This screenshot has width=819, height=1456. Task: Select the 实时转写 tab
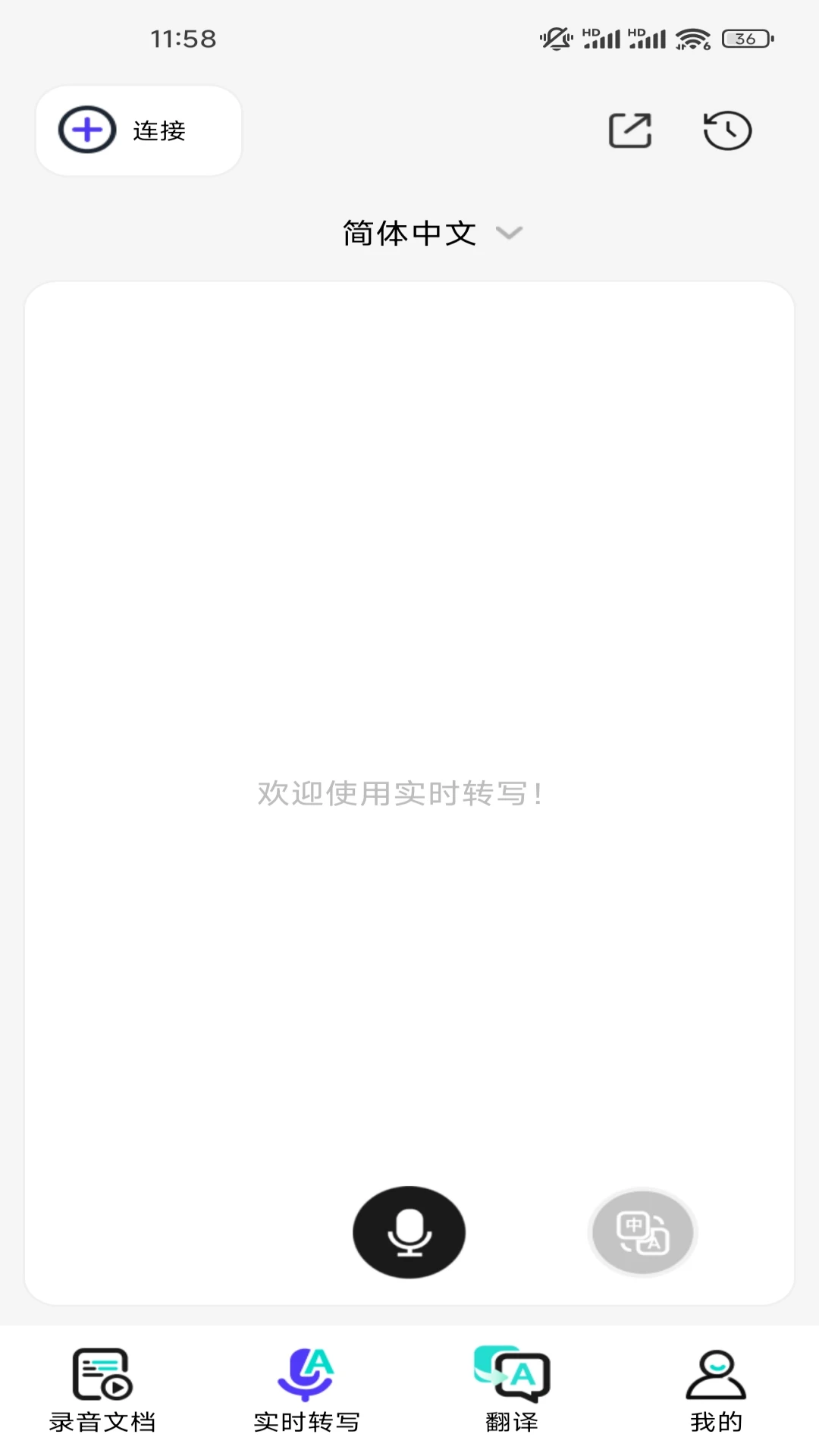(307, 1390)
